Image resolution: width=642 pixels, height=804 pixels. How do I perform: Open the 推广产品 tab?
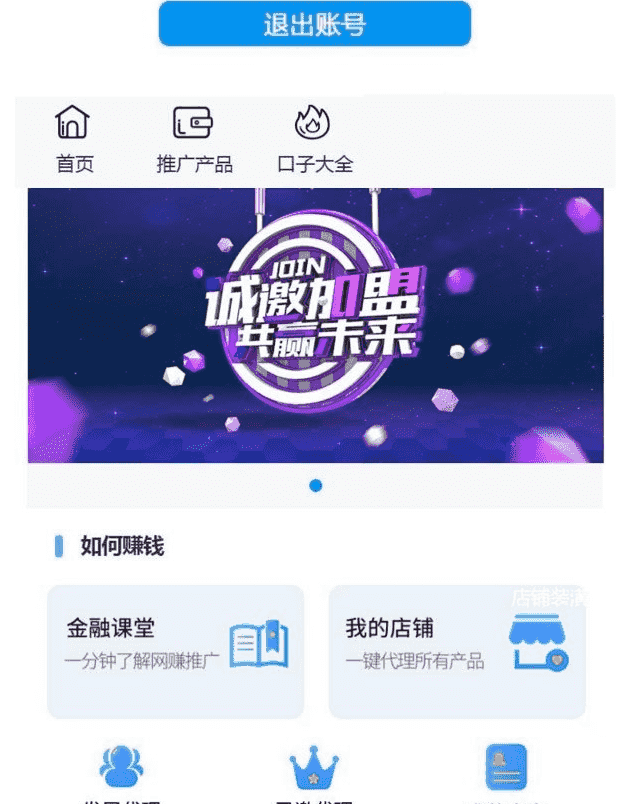click(194, 140)
